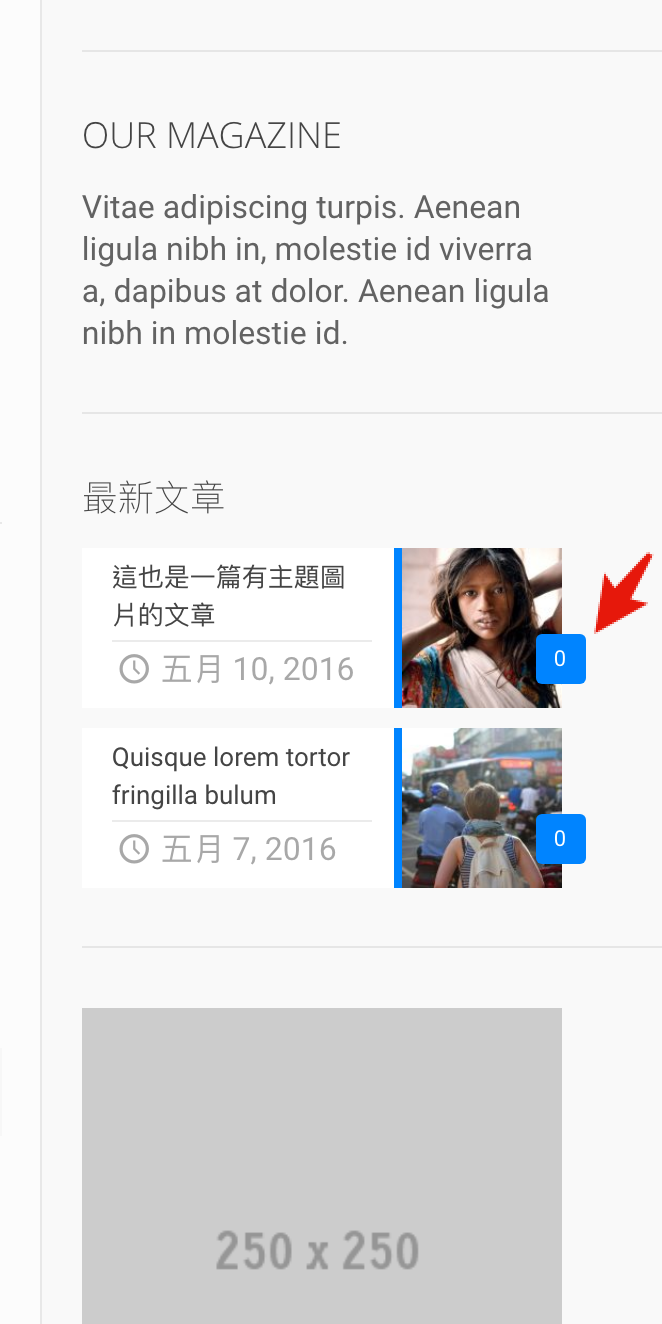The width and height of the screenshot is (662, 1324).
Task: Open the article 這也是一篇有主題圖片的文章
Action: [229, 595]
